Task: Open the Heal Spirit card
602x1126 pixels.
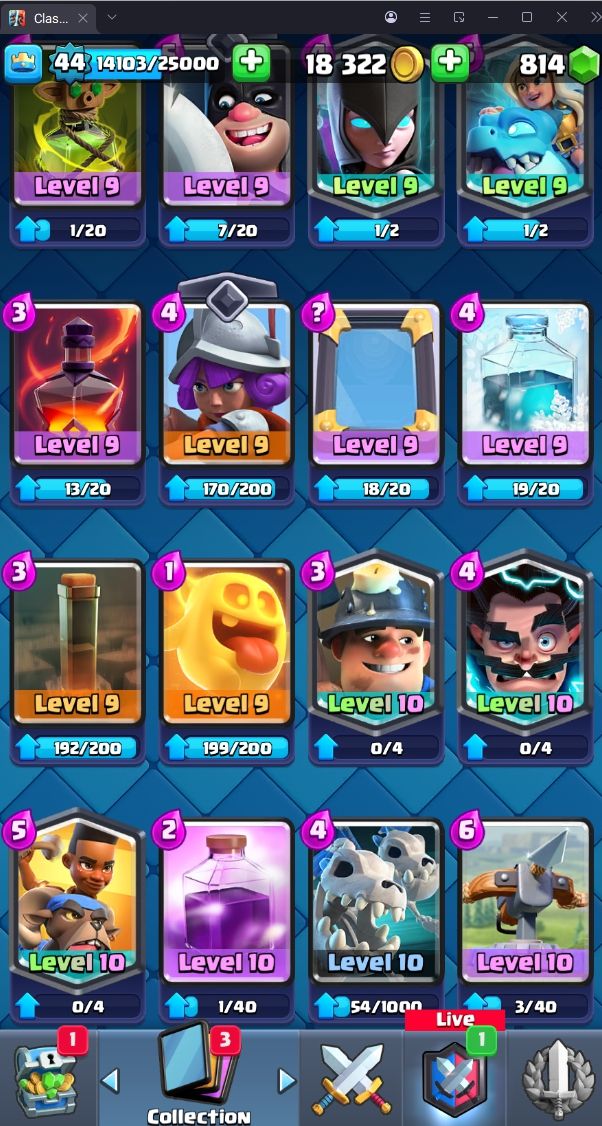Action: [226, 640]
